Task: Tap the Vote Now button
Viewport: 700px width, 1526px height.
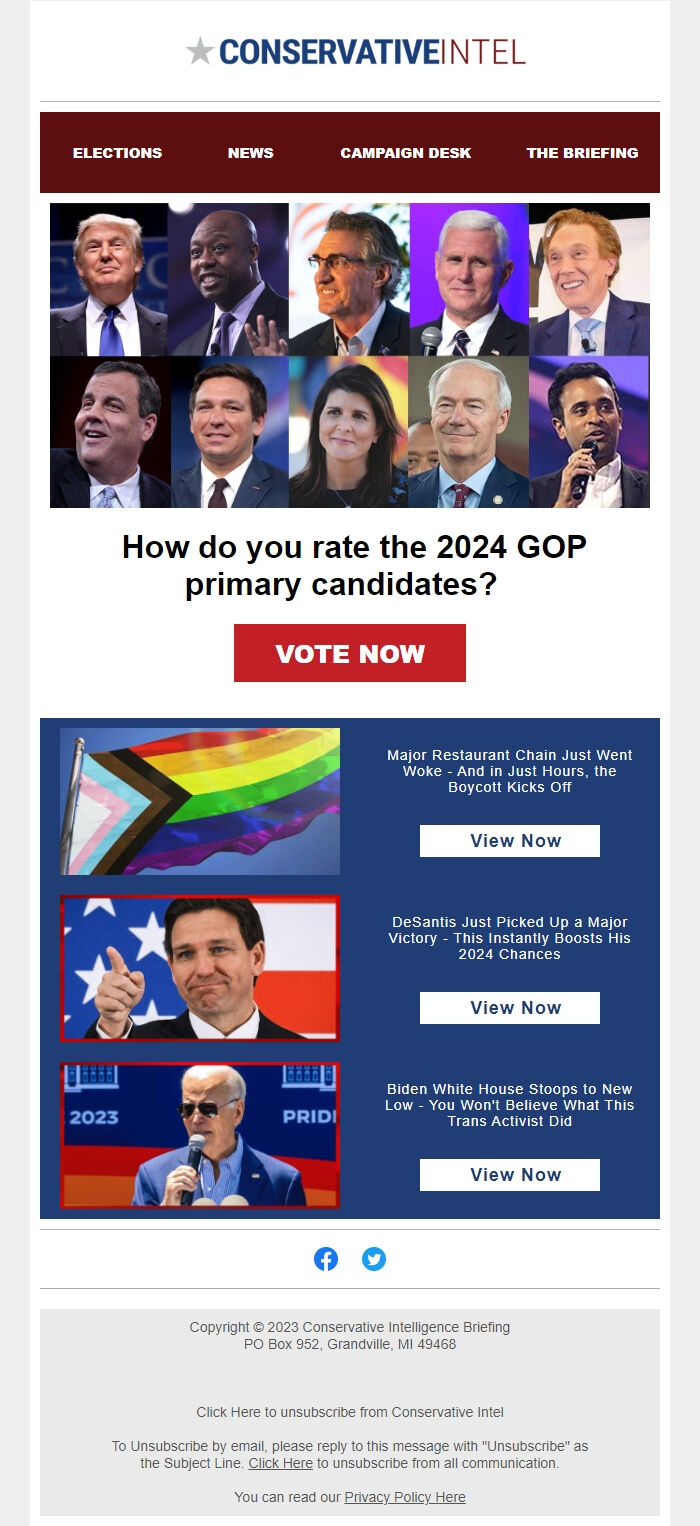Action: (350, 653)
